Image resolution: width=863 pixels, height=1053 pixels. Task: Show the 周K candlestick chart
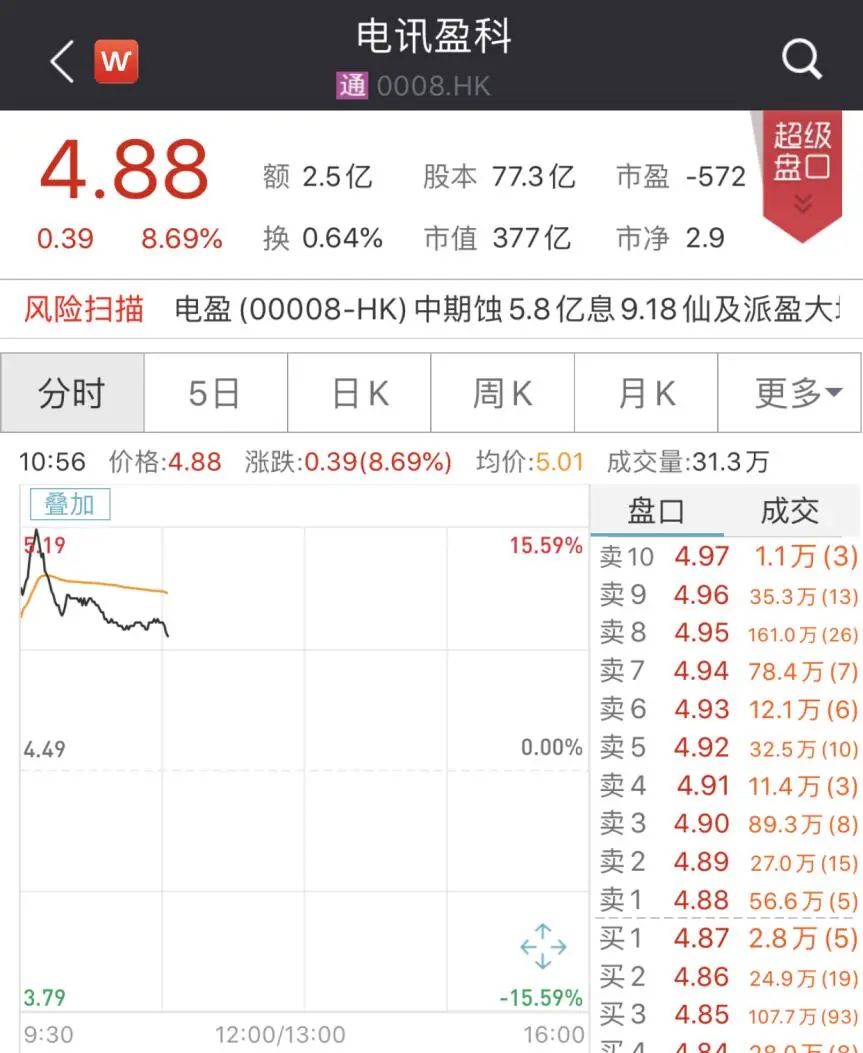point(502,393)
